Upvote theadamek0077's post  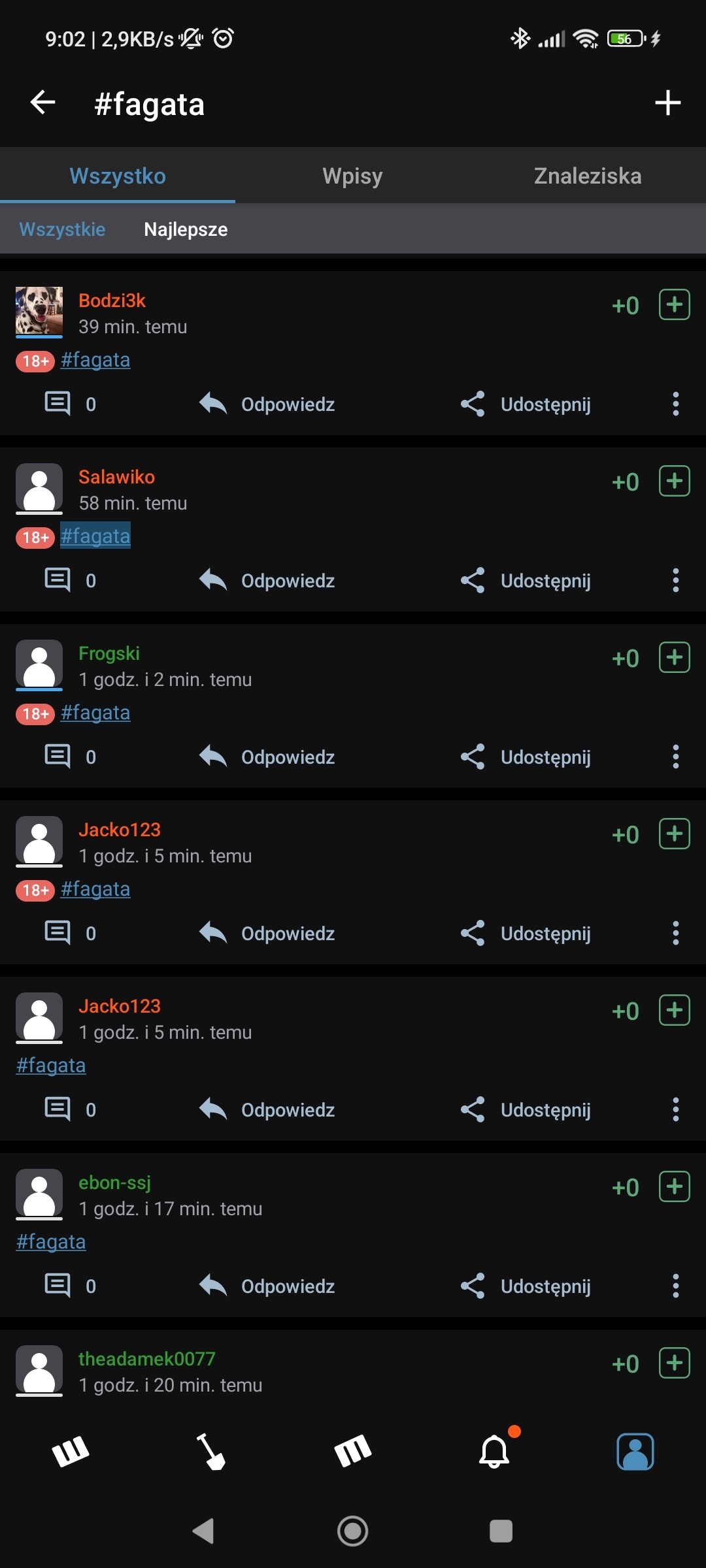pos(674,1363)
